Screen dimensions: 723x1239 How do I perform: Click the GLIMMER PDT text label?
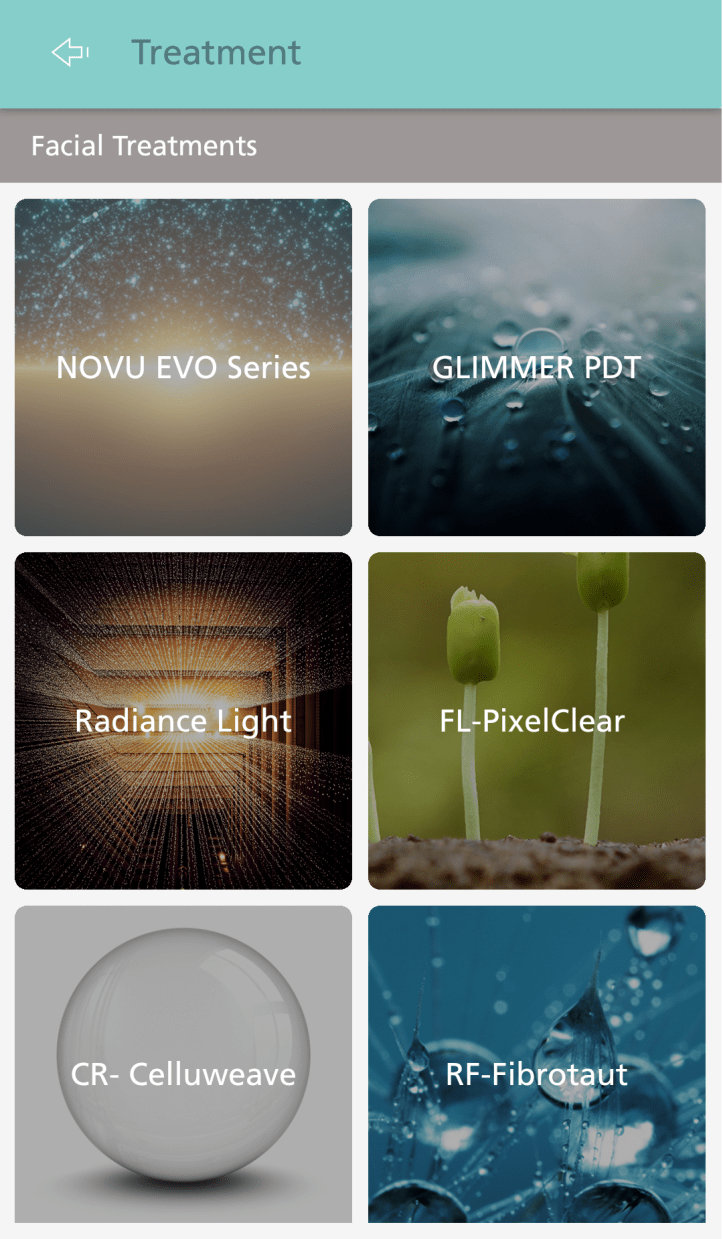[537, 368]
